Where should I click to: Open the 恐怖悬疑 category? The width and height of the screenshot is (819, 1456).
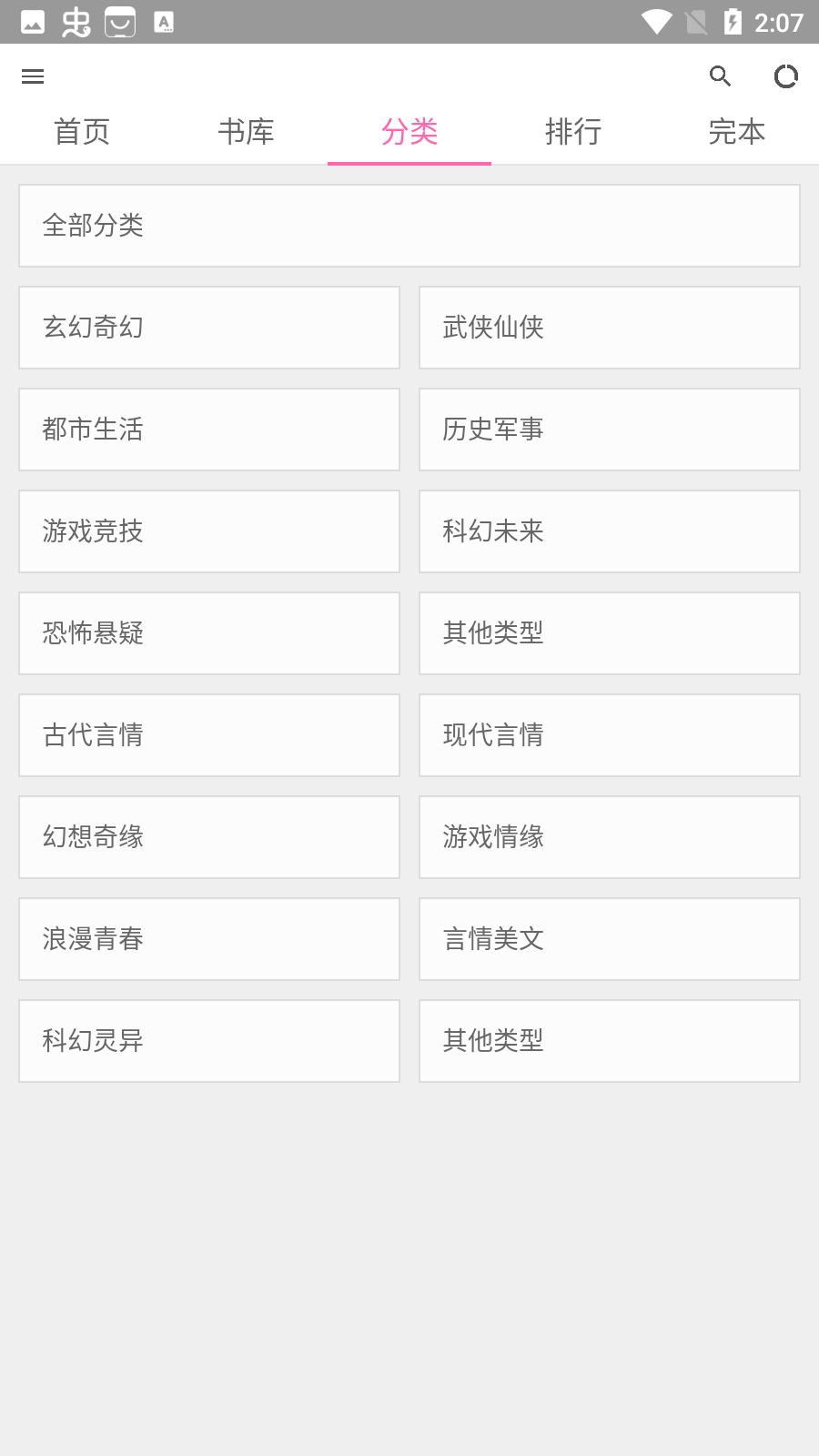[x=208, y=632]
